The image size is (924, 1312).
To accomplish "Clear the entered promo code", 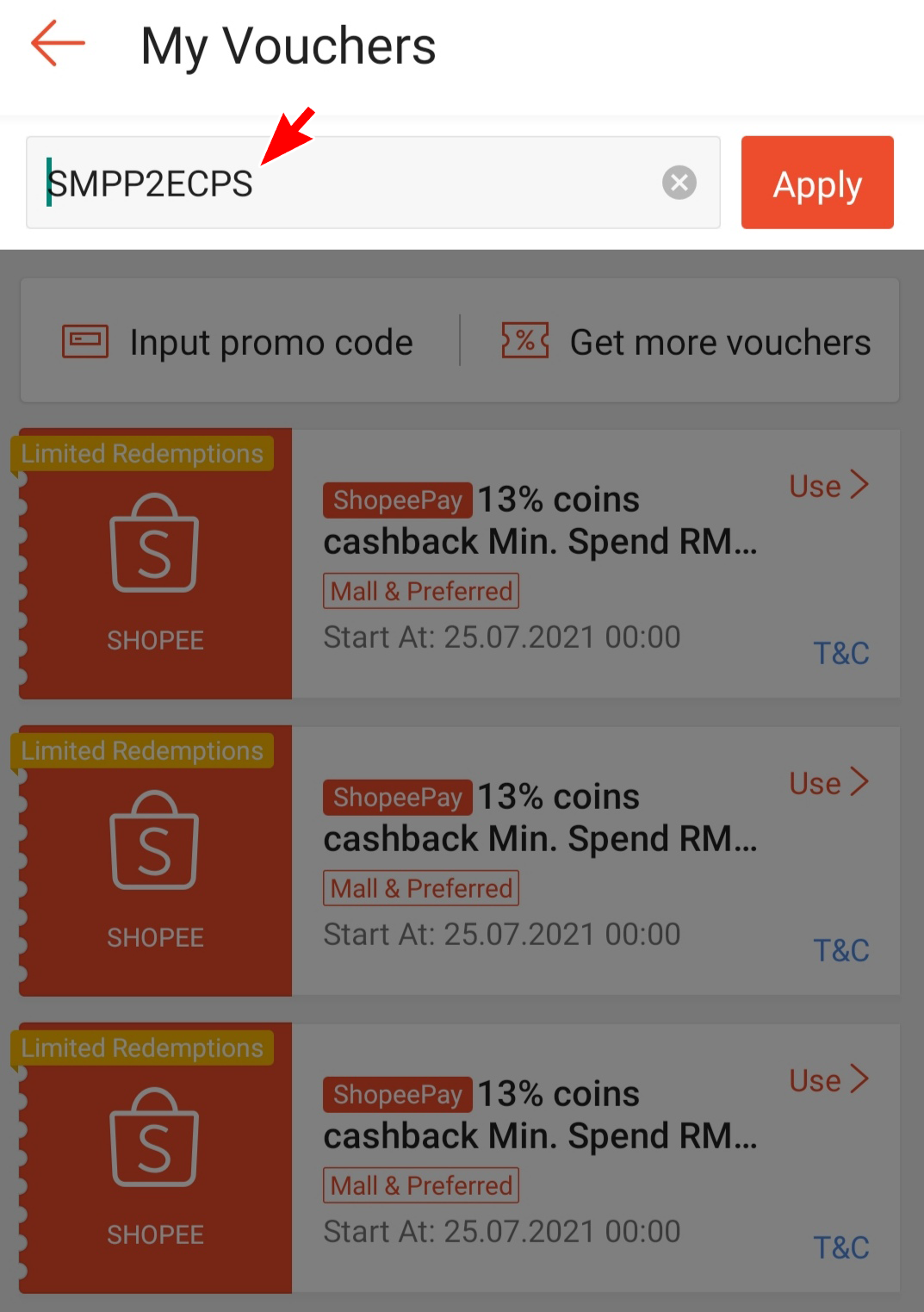I will (679, 183).
